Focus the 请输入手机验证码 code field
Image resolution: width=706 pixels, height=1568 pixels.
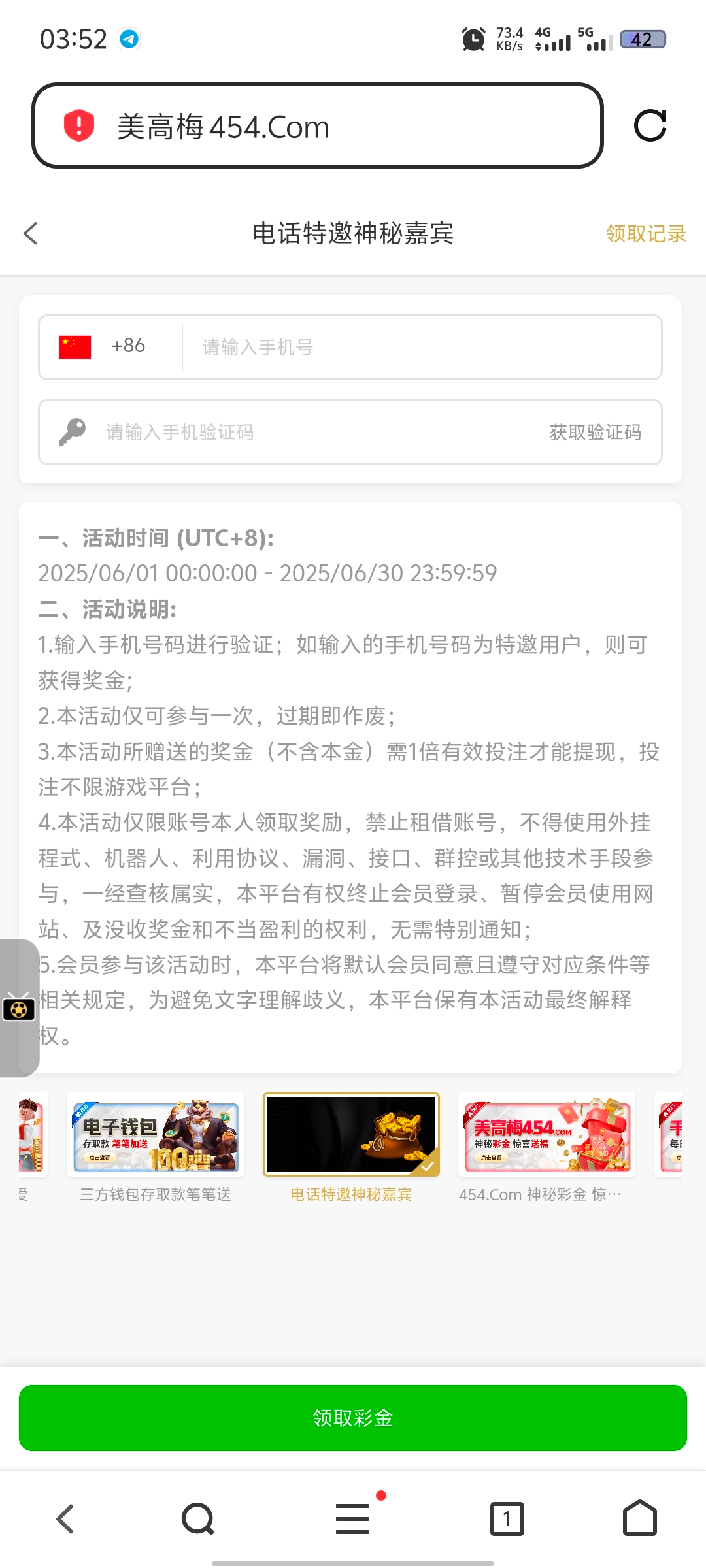314,432
